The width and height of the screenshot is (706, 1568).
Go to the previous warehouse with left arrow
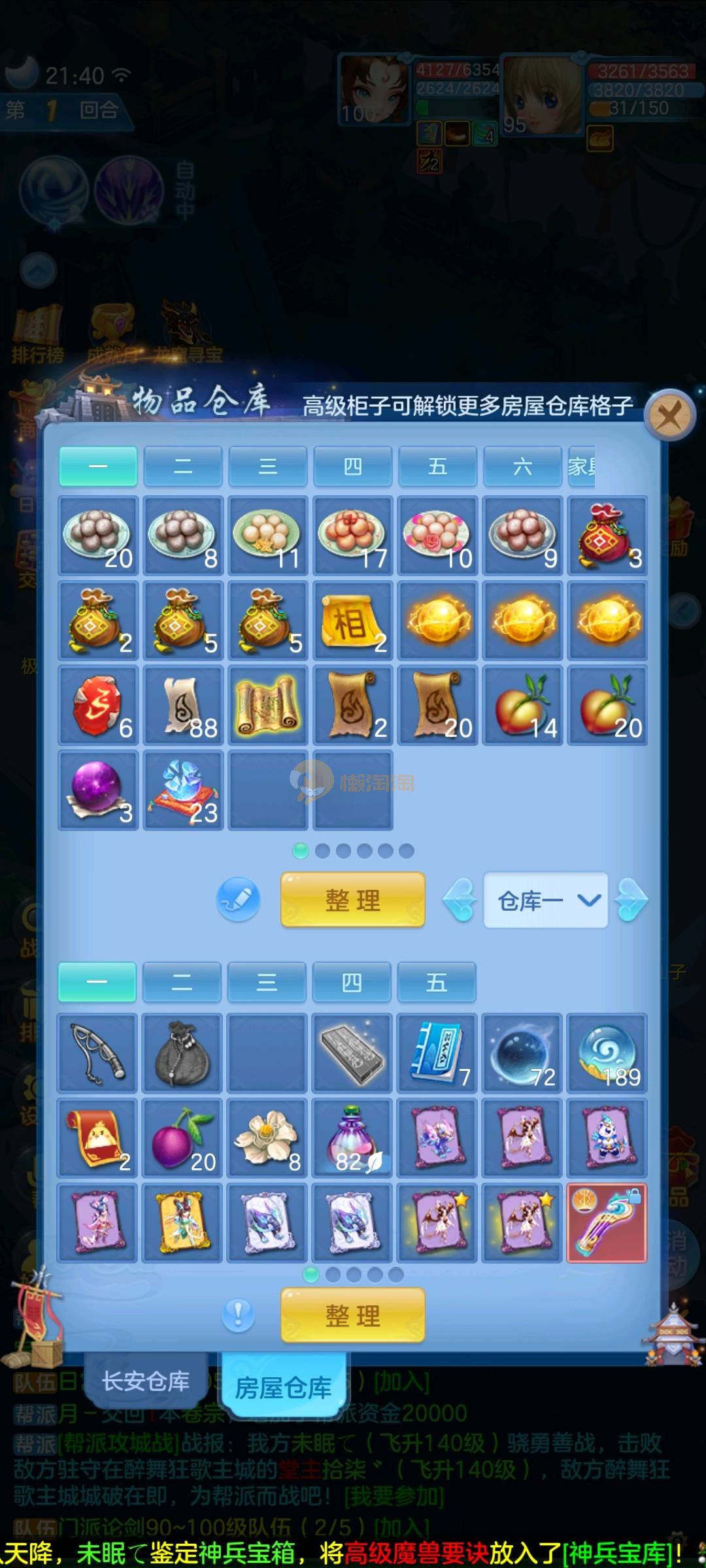[460, 900]
